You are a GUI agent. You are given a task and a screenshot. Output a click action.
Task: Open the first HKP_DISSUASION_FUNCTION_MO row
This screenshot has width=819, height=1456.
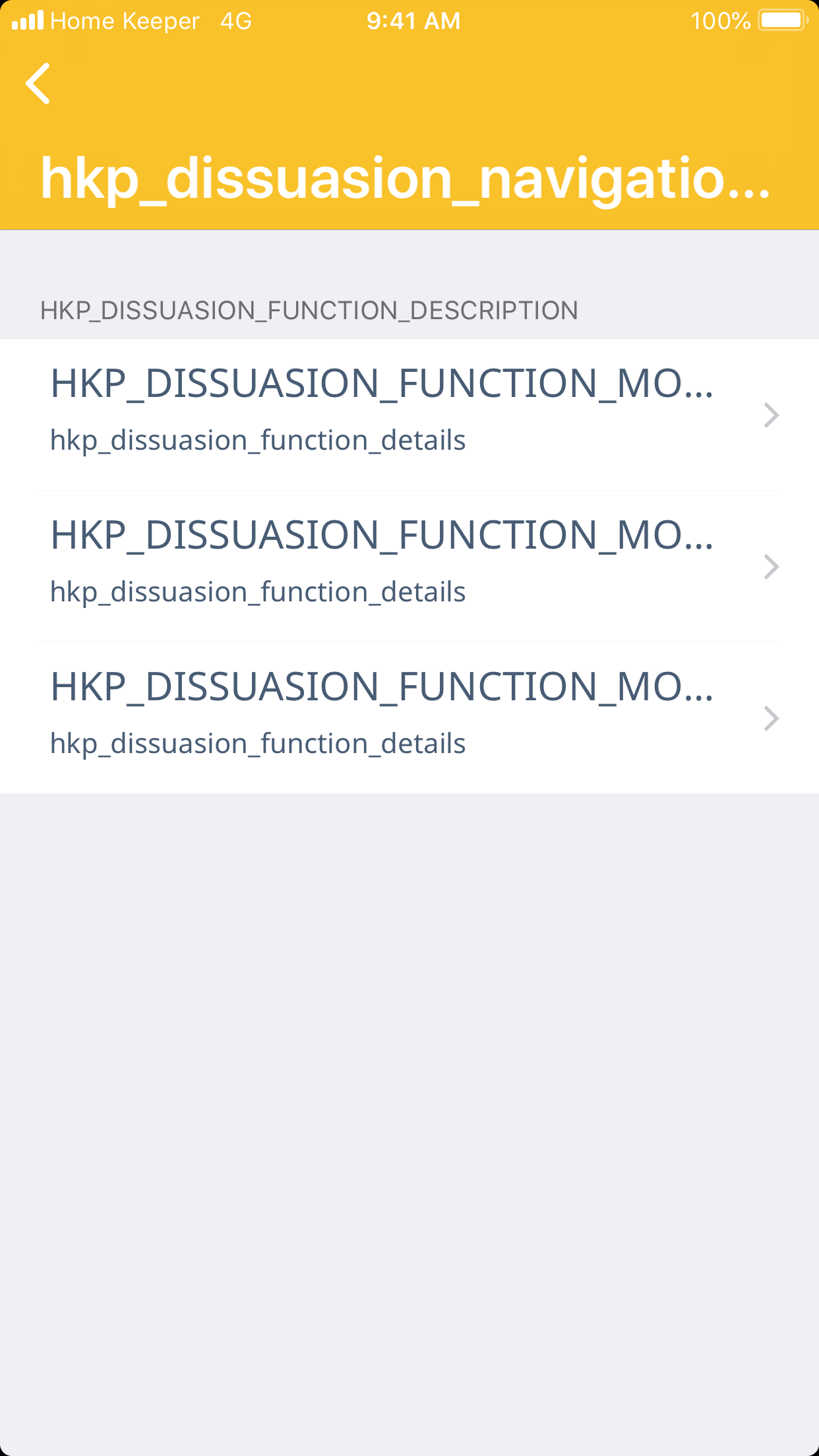tap(409, 414)
